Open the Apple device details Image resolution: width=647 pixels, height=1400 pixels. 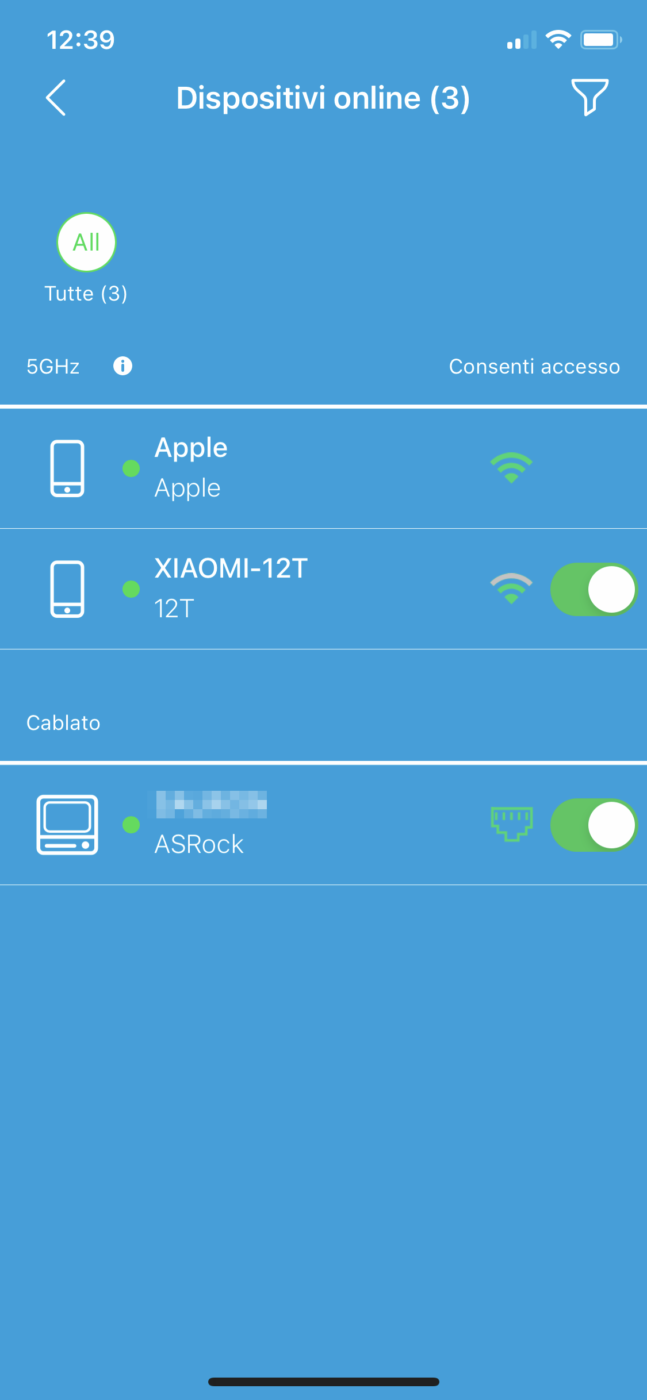[x=250, y=468]
